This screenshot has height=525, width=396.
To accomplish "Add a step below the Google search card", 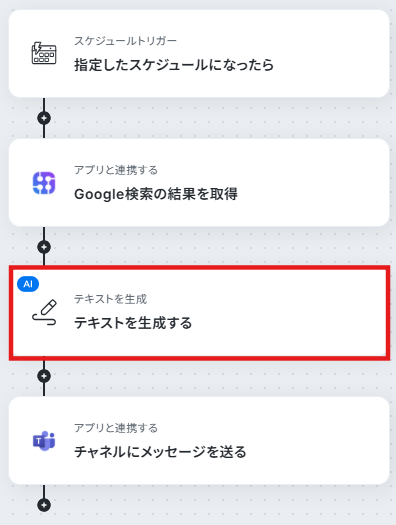I will click(44, 247).
